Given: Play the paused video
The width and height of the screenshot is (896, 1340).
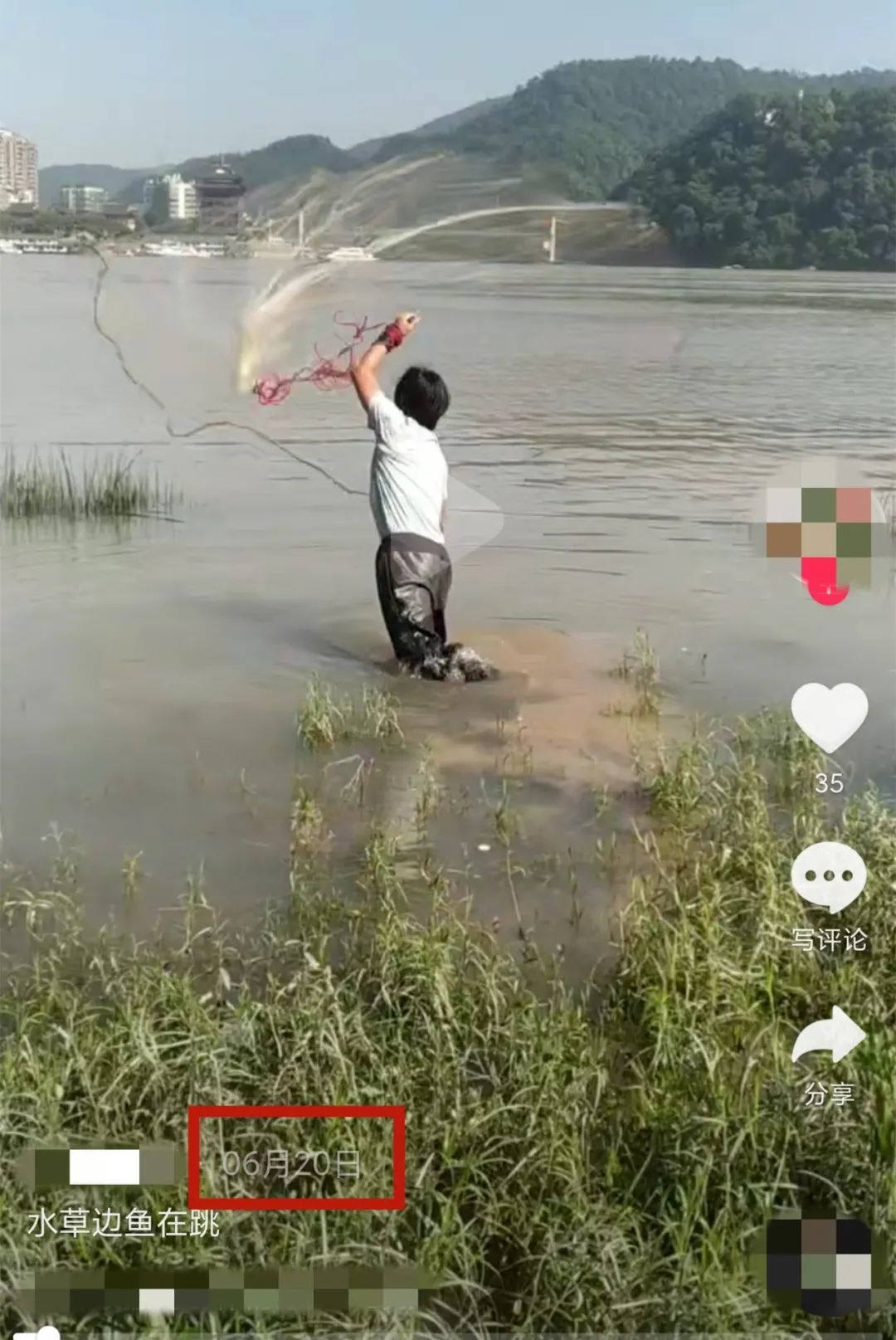Looking at the screenshot, I should [473, 519].
